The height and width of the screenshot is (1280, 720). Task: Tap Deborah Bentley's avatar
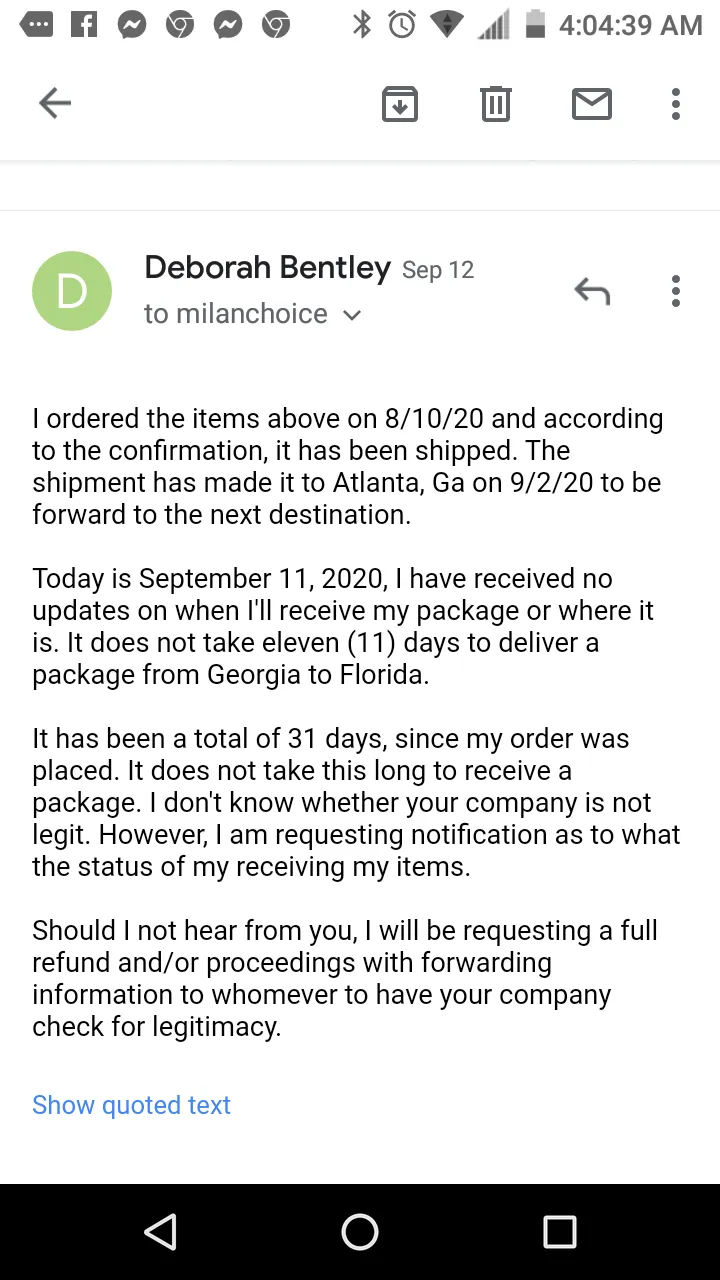[72, 291]
